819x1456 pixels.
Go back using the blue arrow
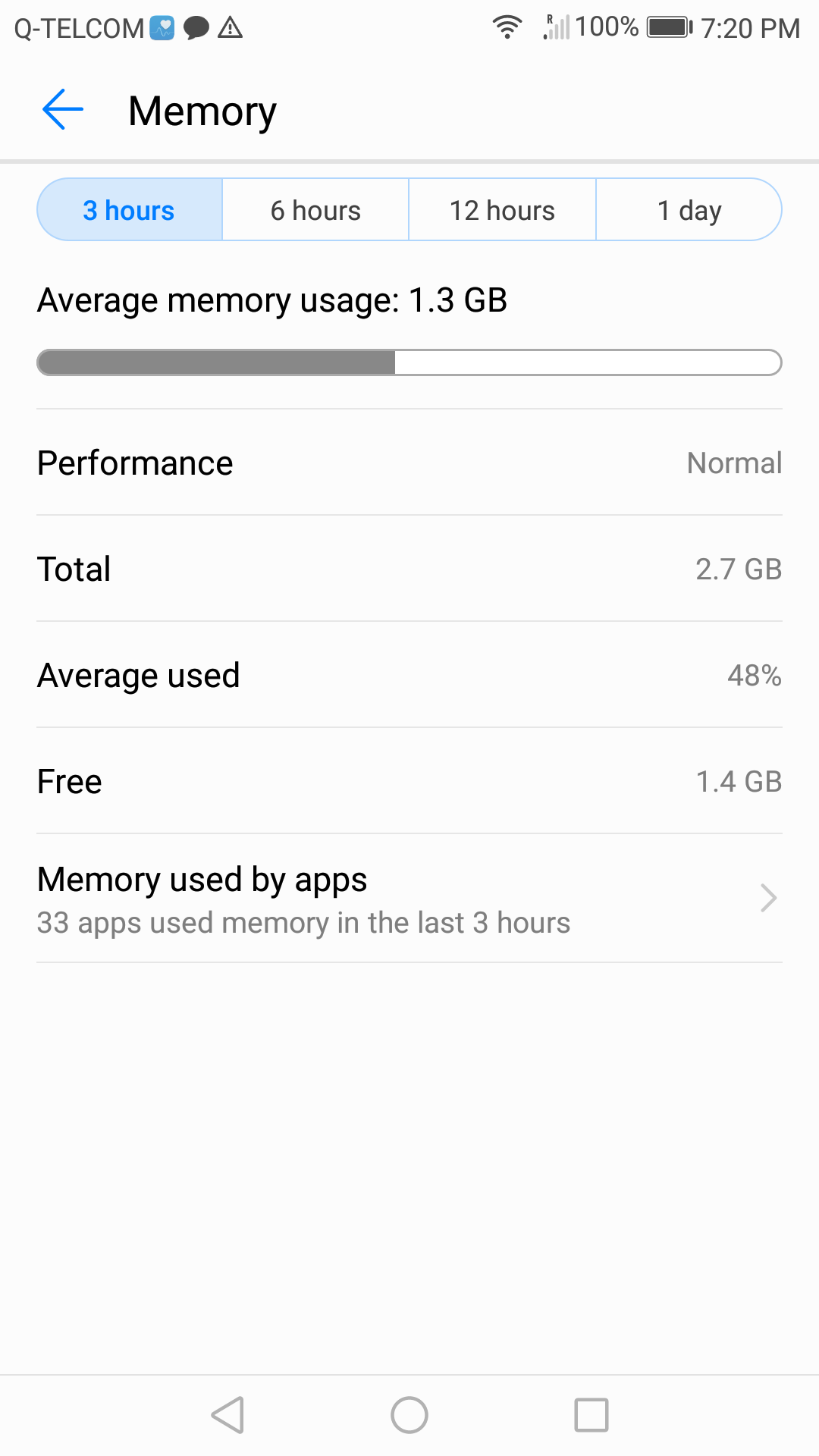[62, 110]
